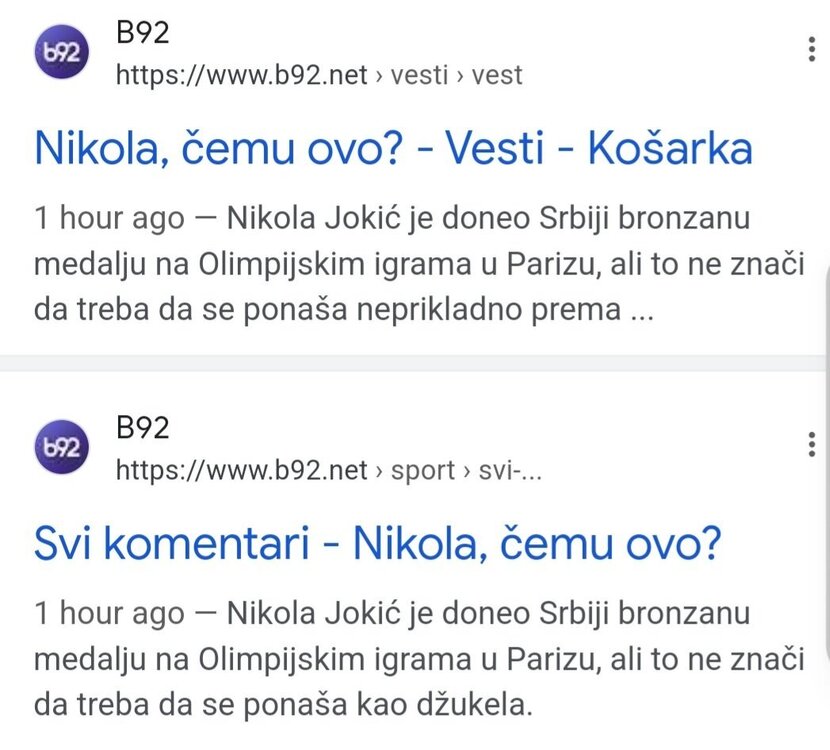
Task: Tap the b92.net › sport › svi site header
Action: 328,470
